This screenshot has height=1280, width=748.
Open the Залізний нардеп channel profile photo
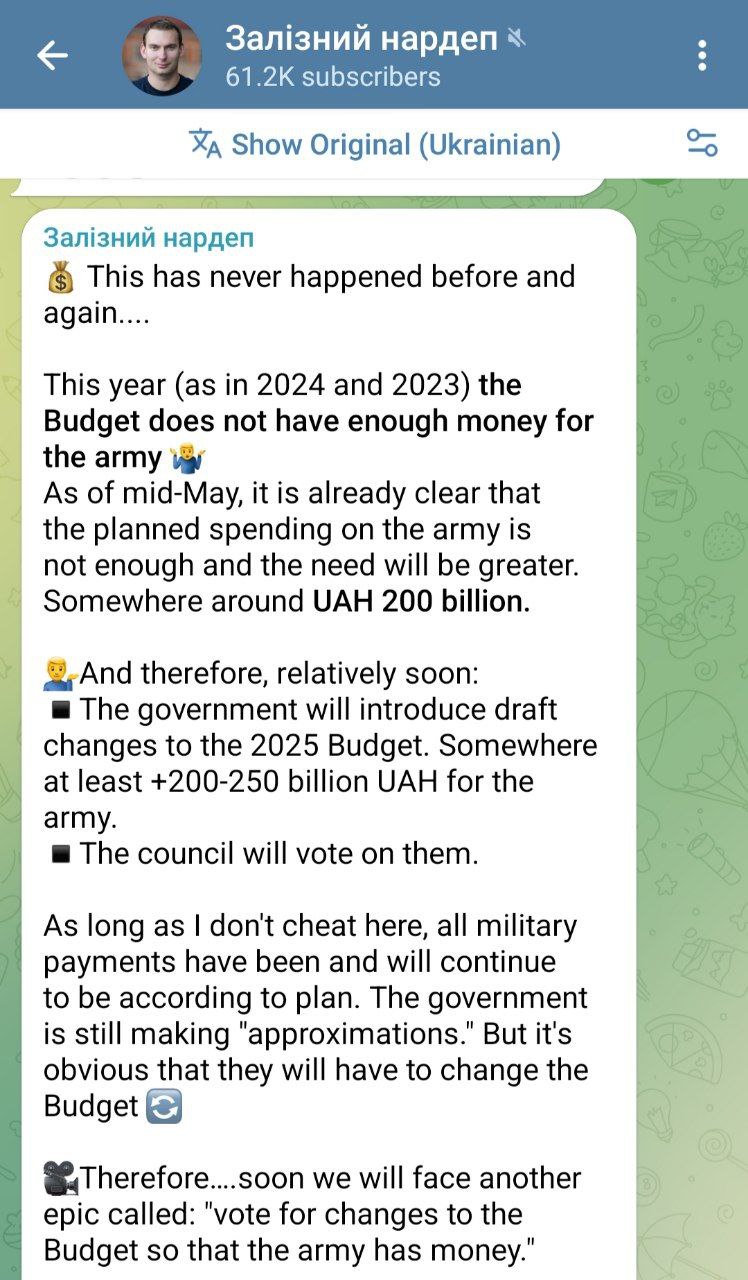click(161, 56)
